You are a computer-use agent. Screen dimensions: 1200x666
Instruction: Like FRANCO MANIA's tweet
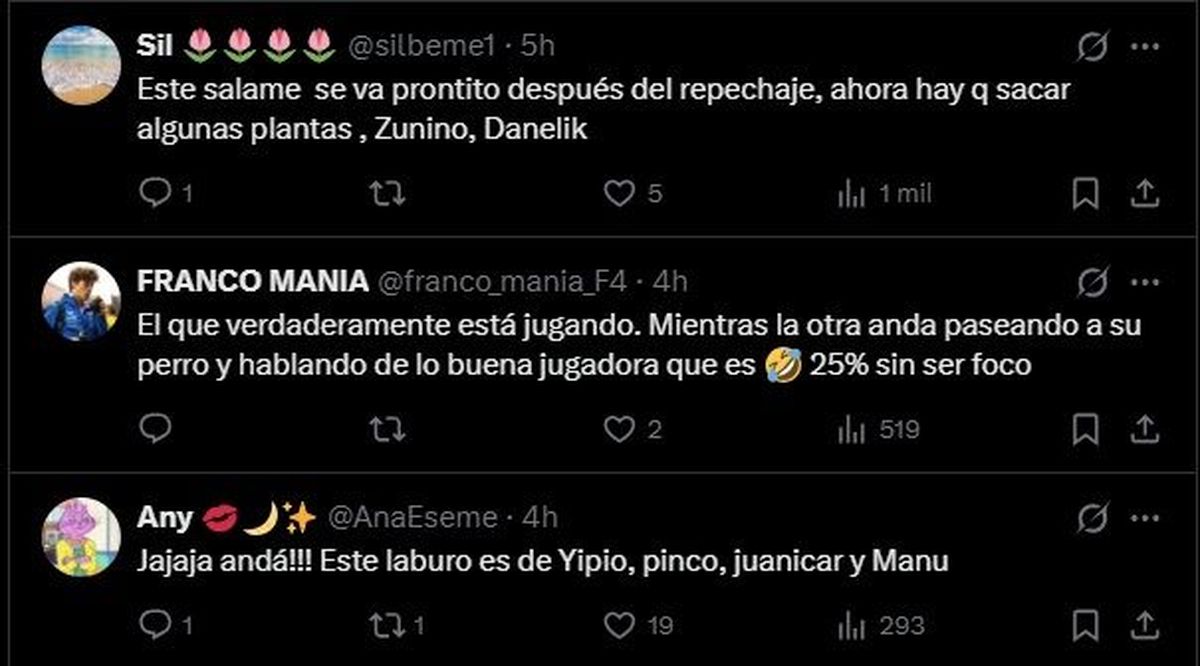[620, 430]
